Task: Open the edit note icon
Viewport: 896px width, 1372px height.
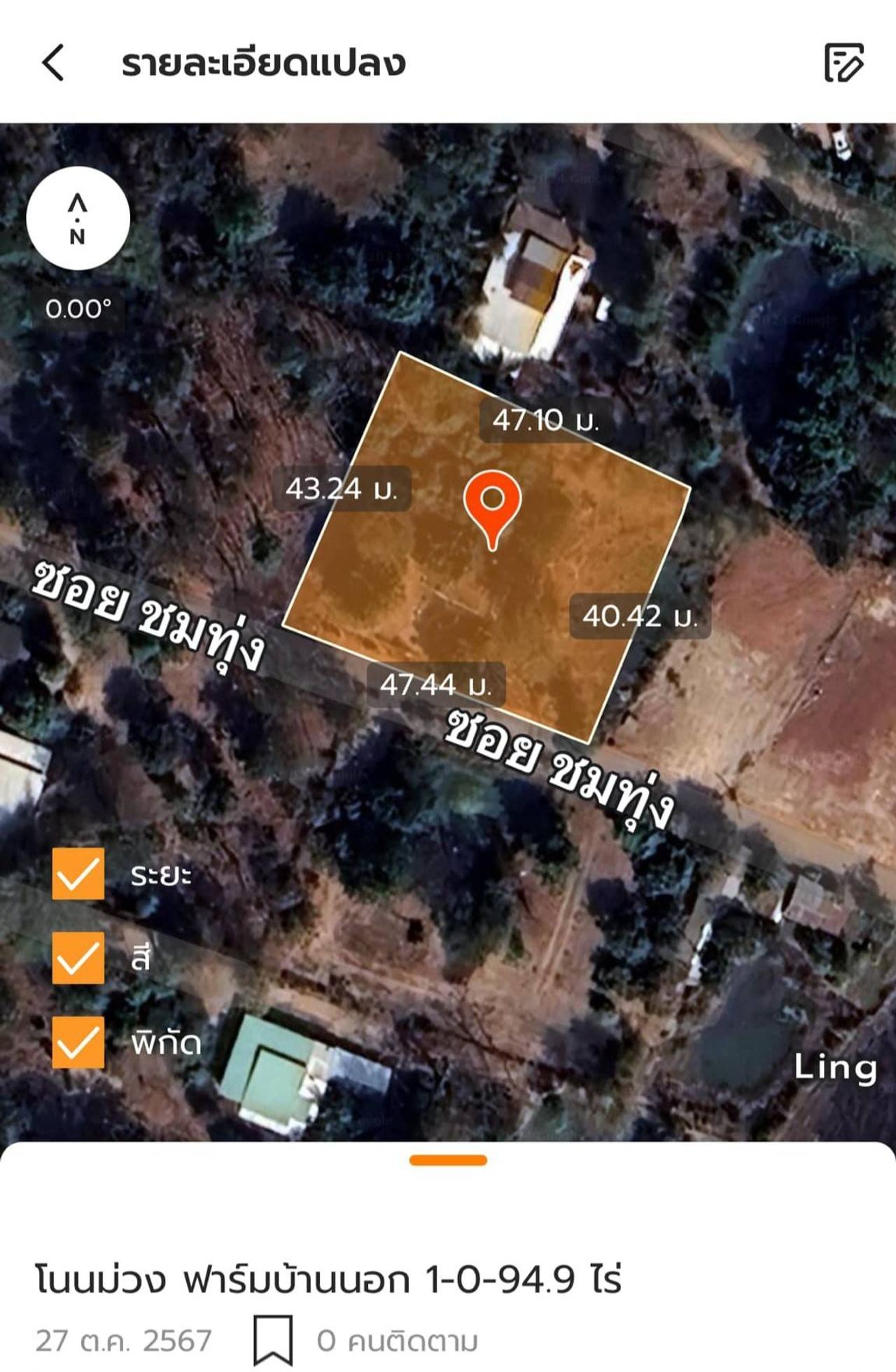Action: (843, 62)
